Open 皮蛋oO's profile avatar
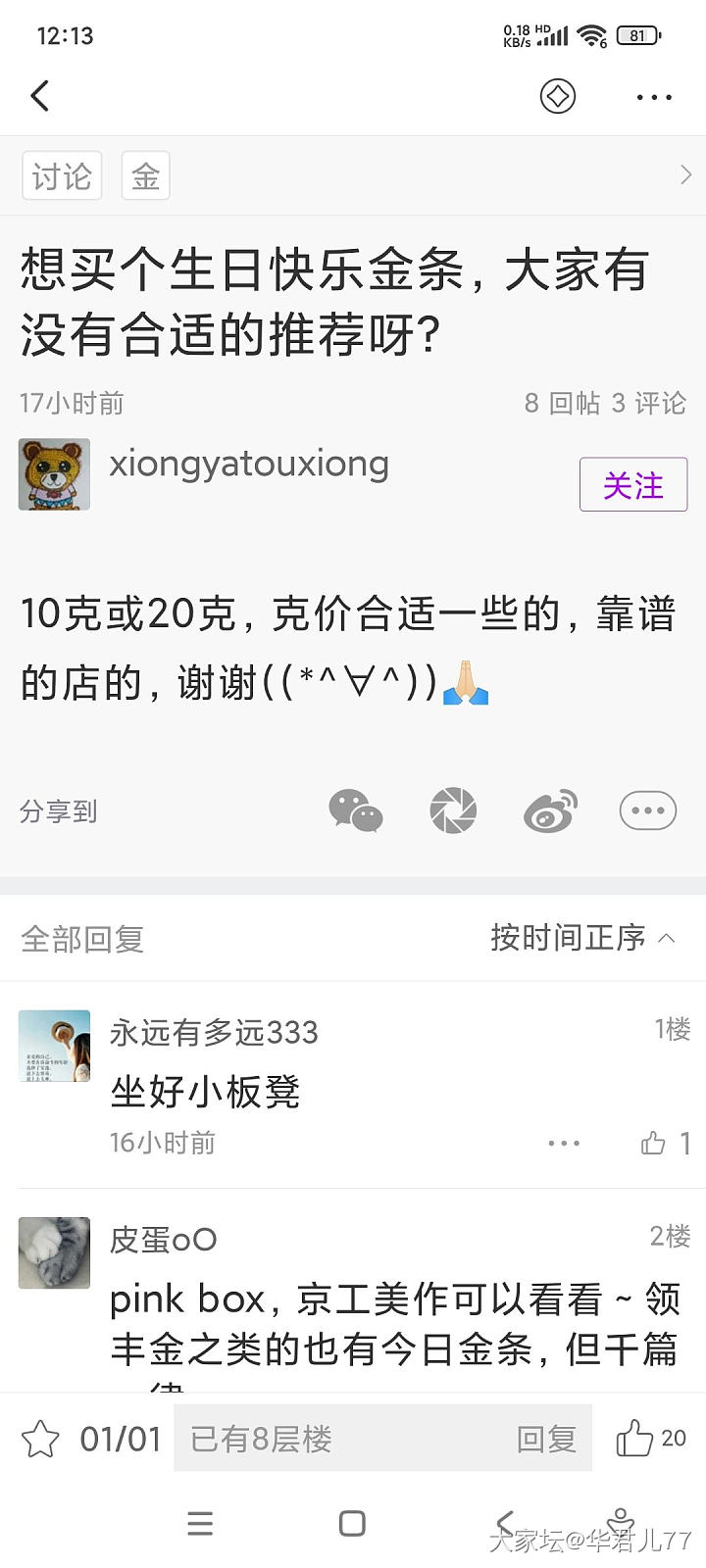Viewport: 706px width, 1568px height. [x=55, y=1252]
